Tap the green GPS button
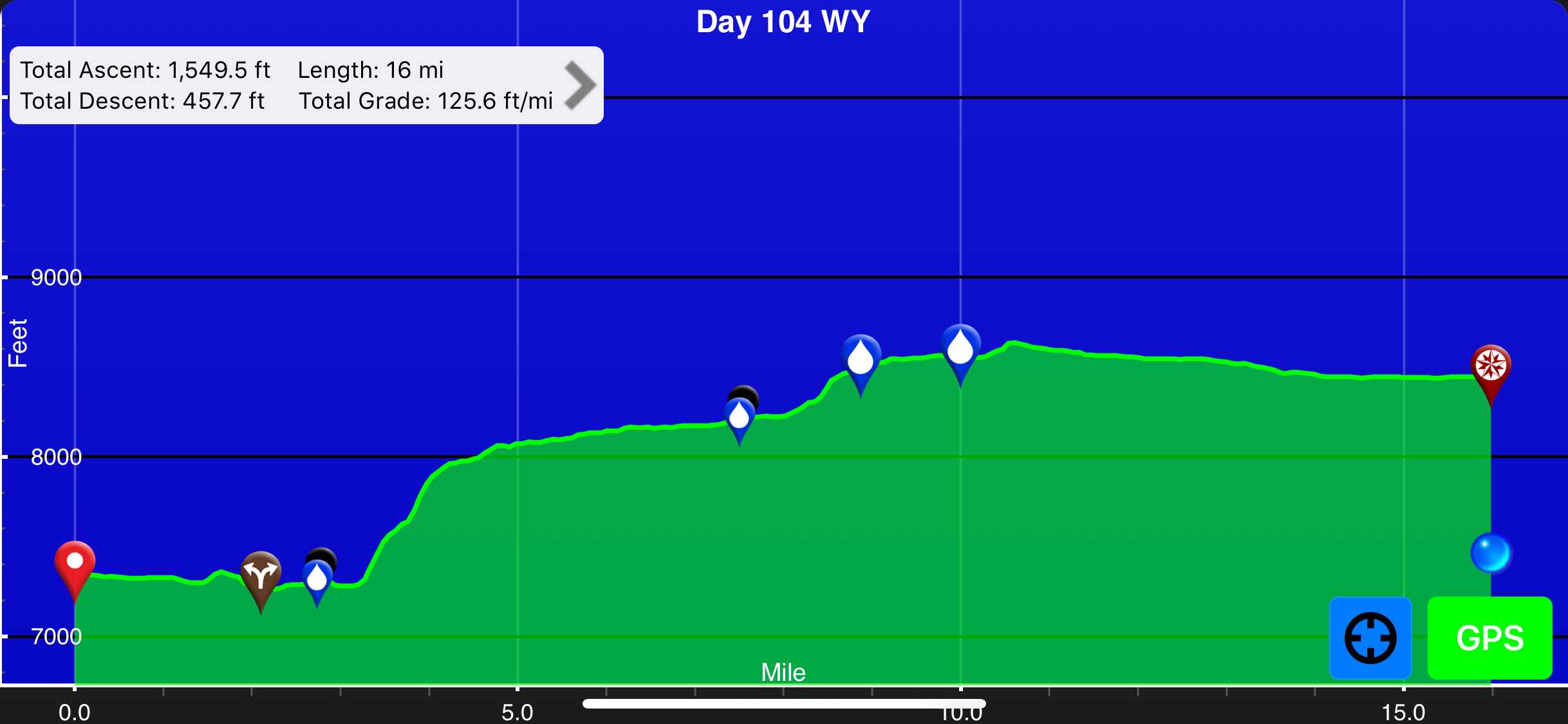 pos(1489,638)
